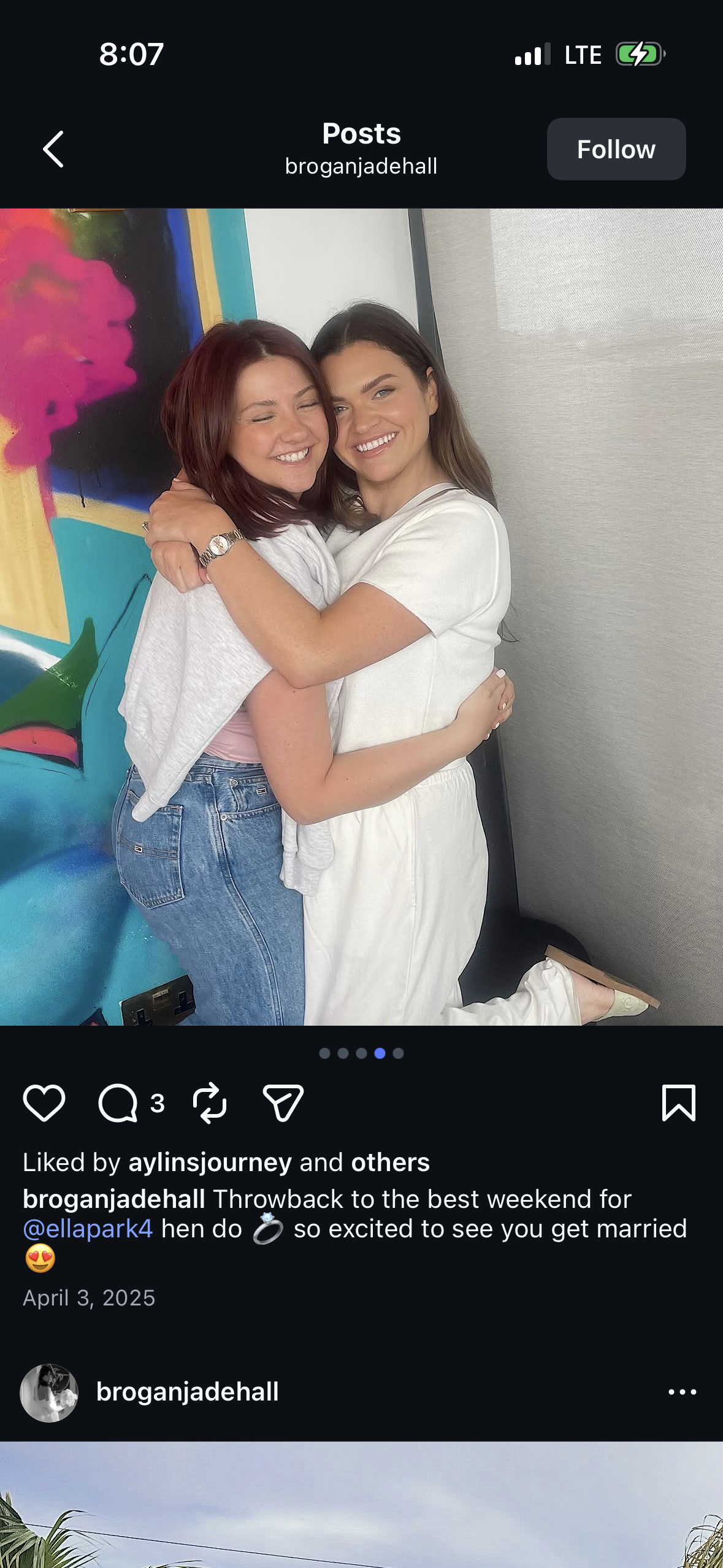Open the username on the next post header
This screenshot has height=1568, width=723.
188,1392
